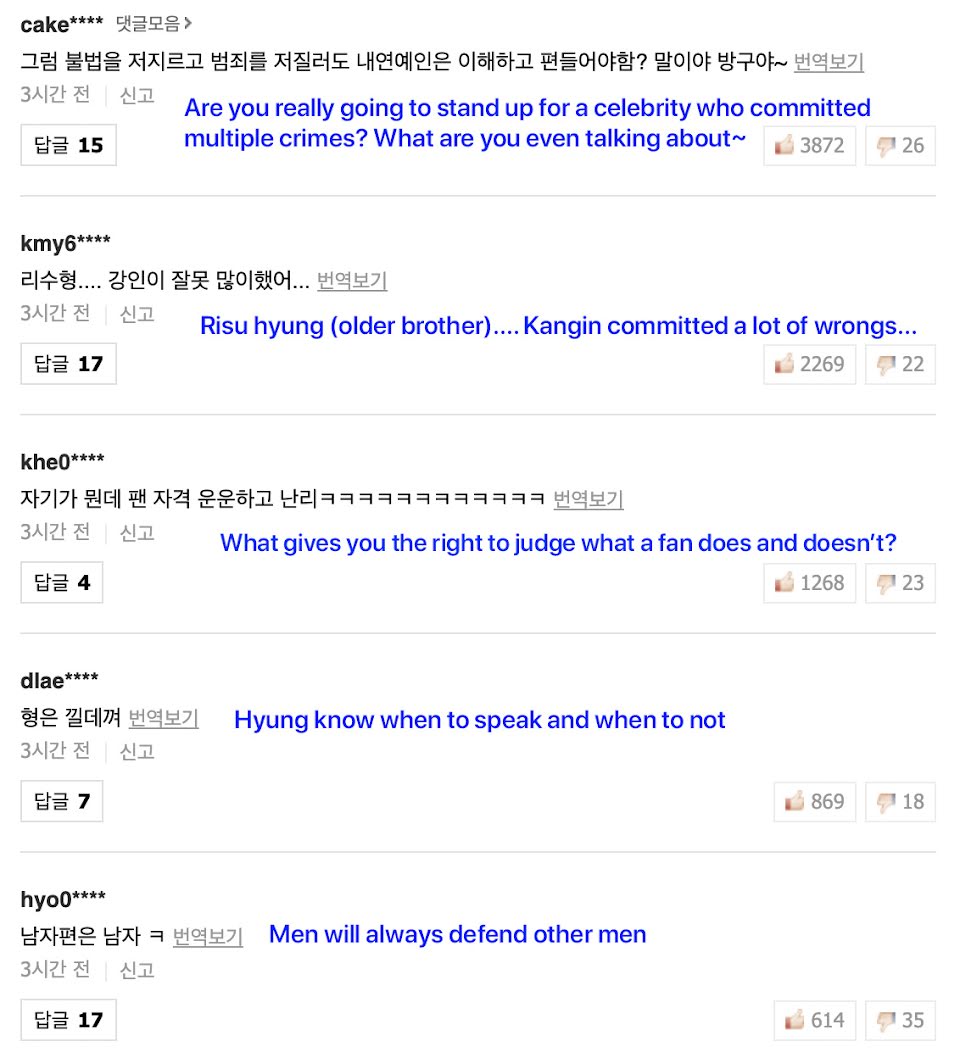960x1058 pixels.
Task: Dislike khe0****'s comment with 23 dislikes
Action: pyautogui.click(x=900, y=583)
